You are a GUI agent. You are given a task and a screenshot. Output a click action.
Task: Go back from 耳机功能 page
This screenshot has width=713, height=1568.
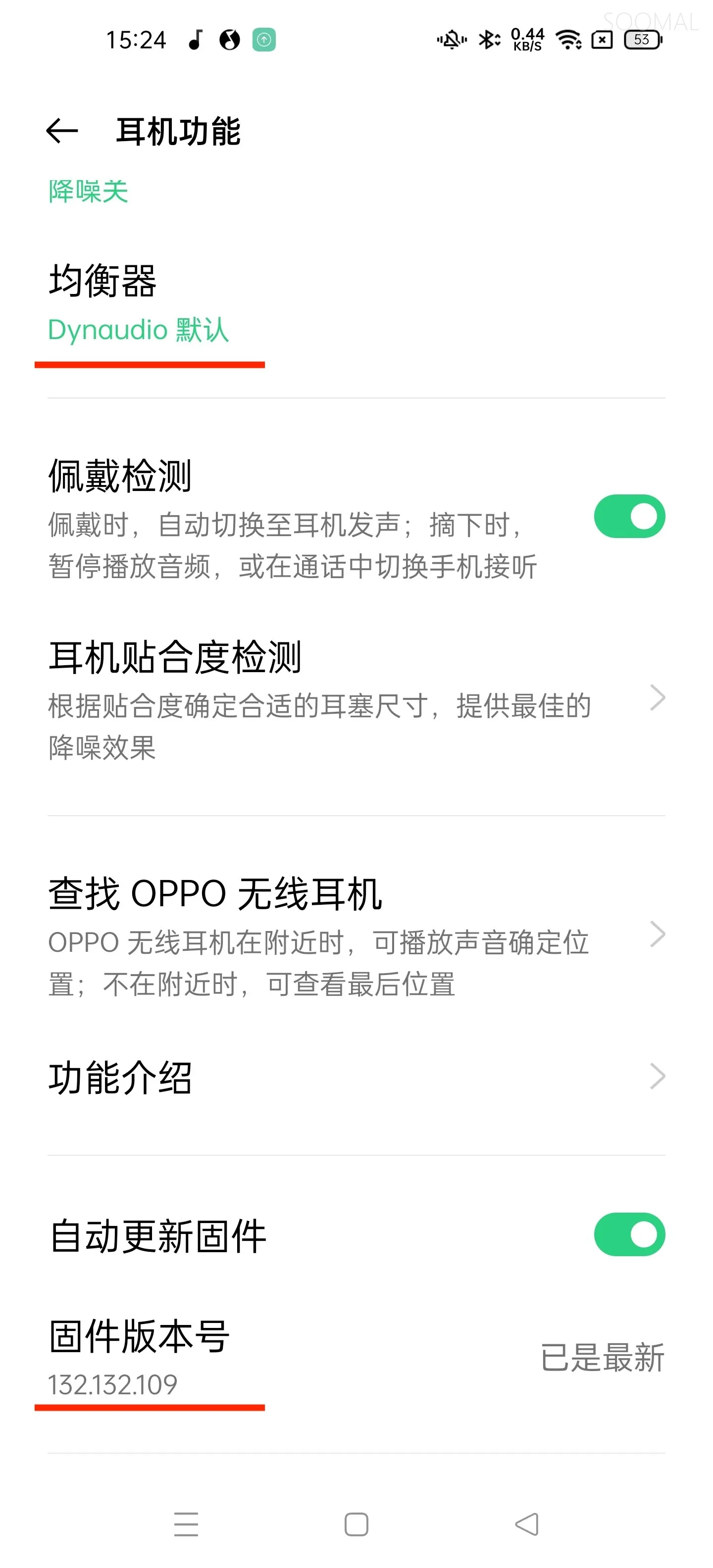(x=62, y=130)
